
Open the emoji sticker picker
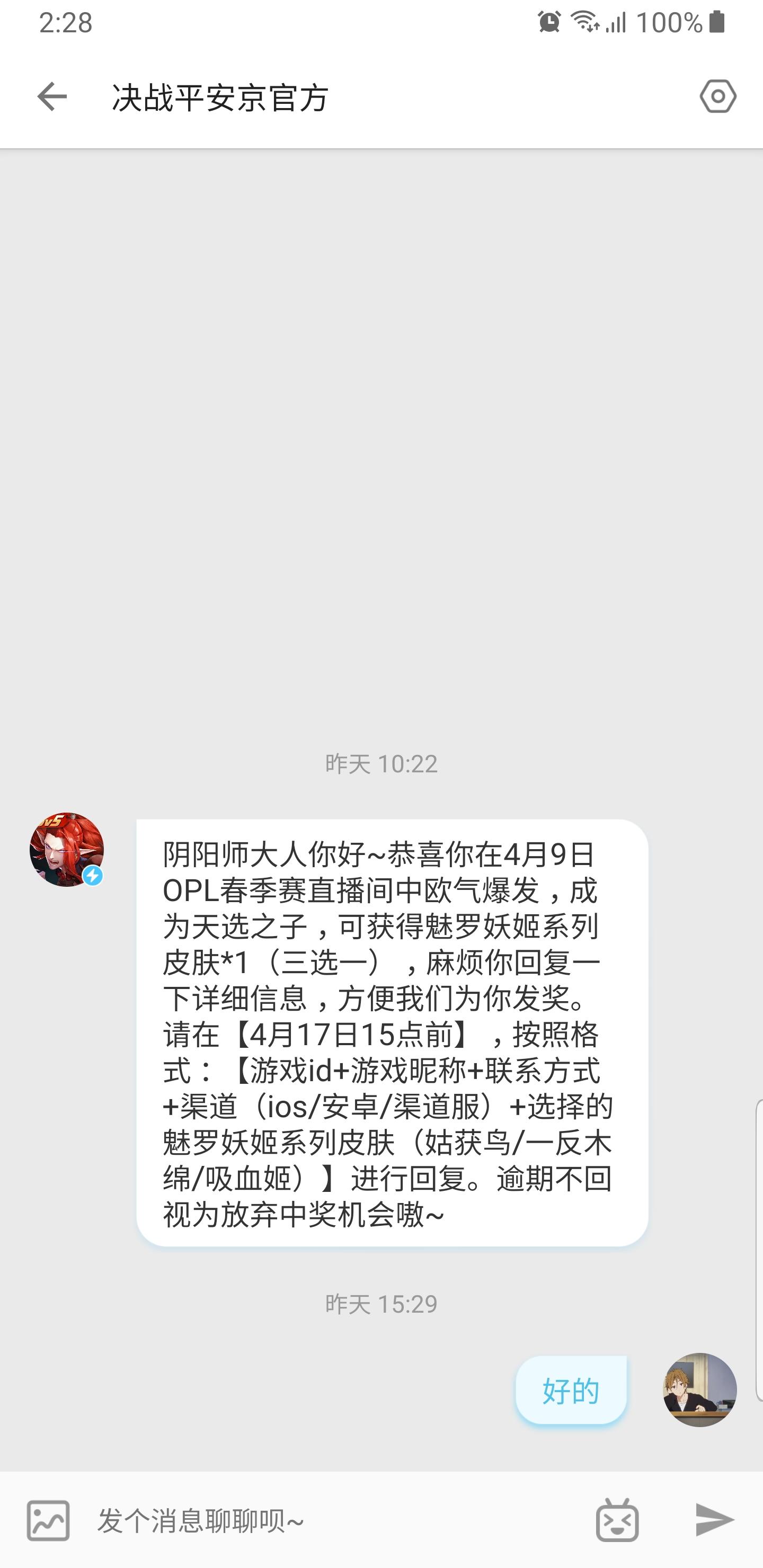(617, 1520)
